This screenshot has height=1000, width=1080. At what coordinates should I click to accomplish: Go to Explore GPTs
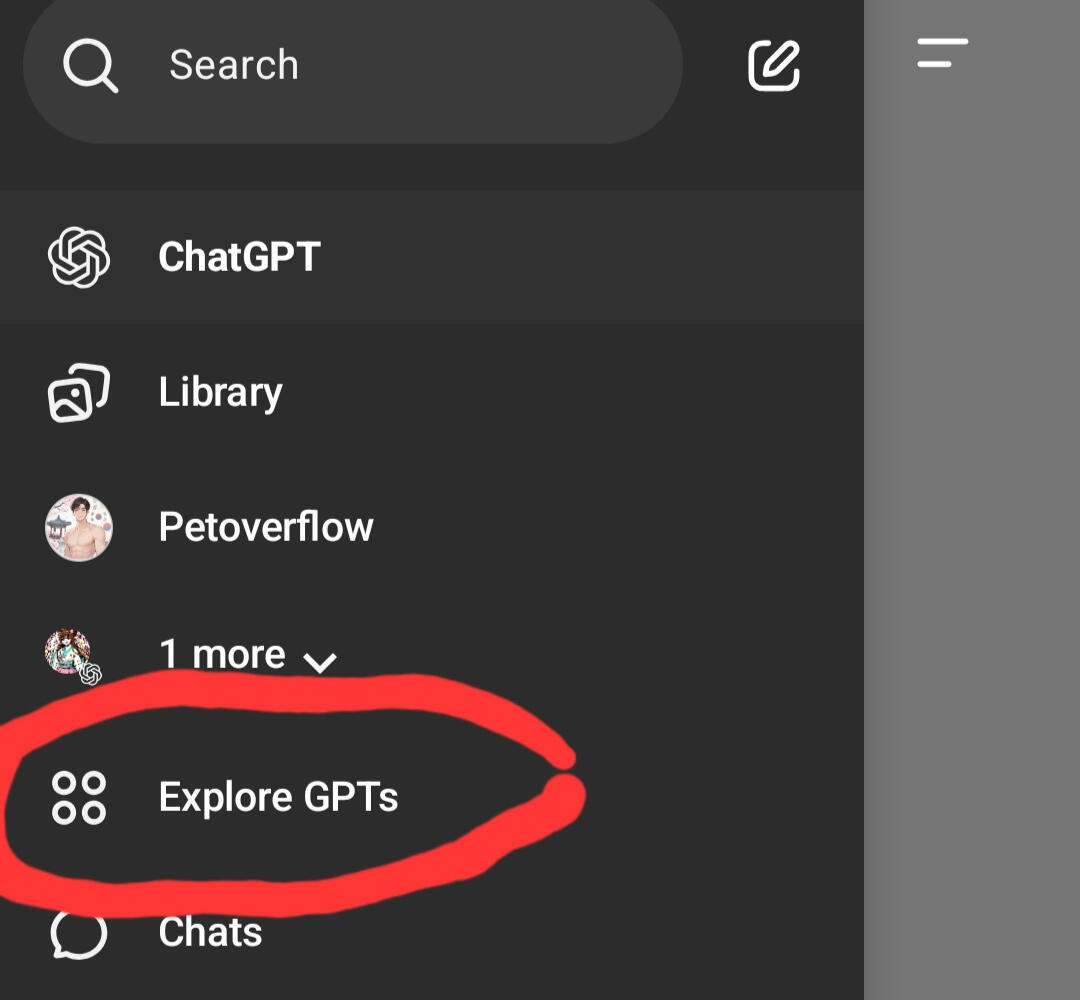click(278, 797)
